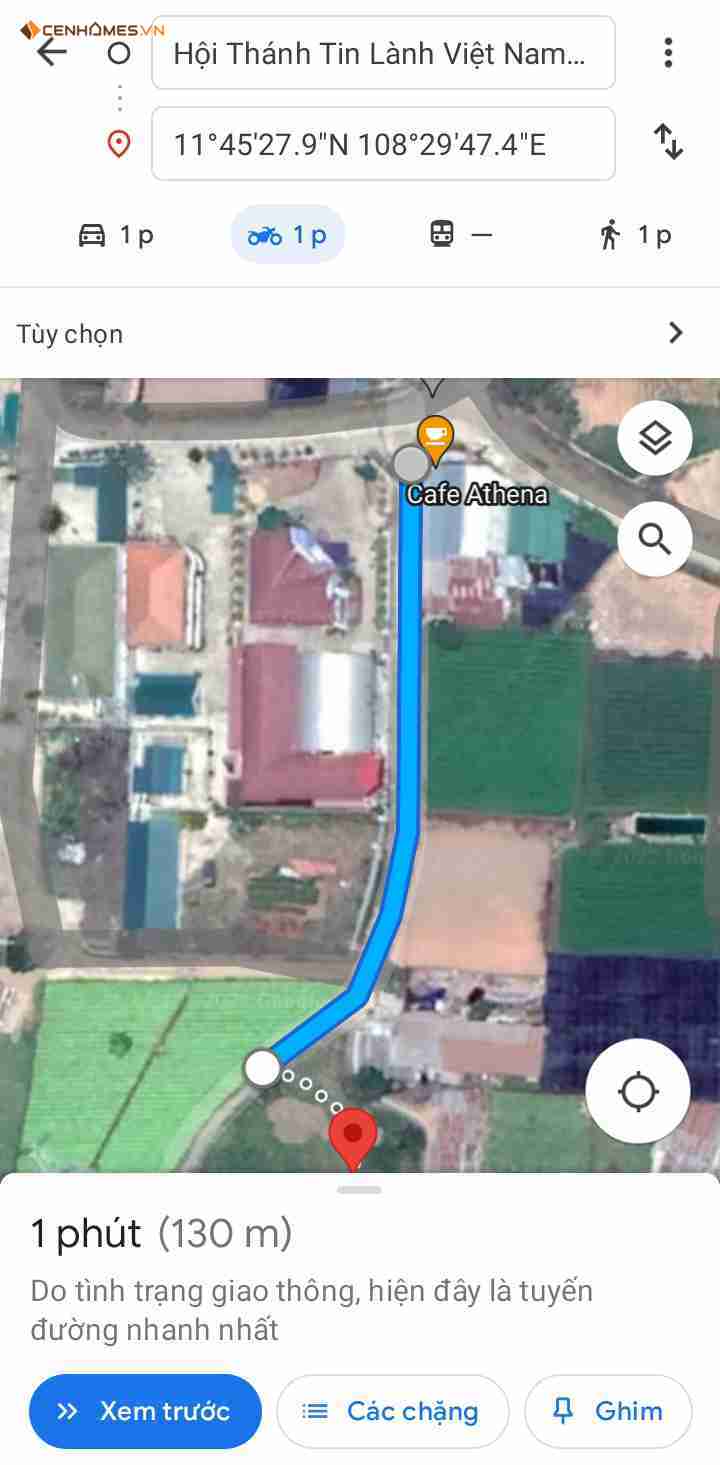Edit the starting point Hội Thánh Tin Lành field
The image size is (720, 1465).
[x=383, y=53]
